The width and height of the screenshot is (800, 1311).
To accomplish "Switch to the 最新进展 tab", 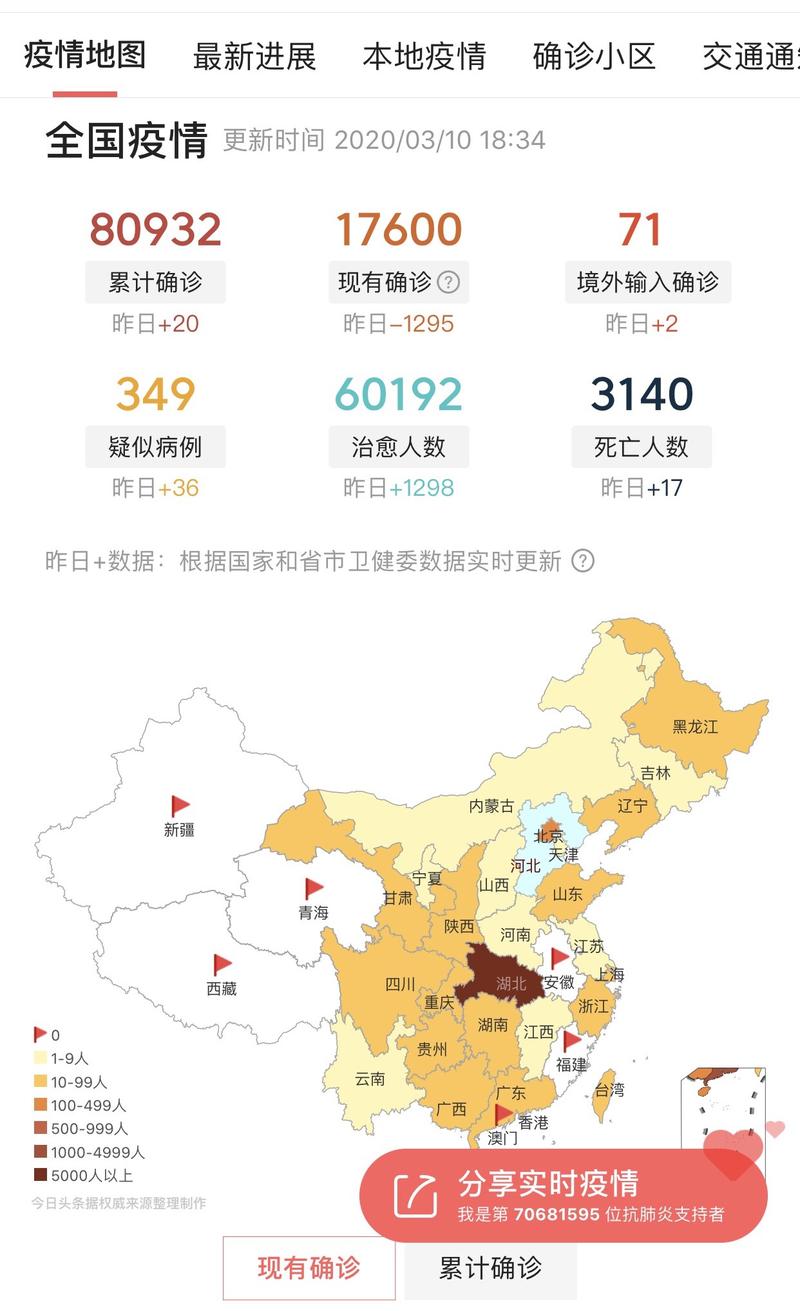I will 253,57.
